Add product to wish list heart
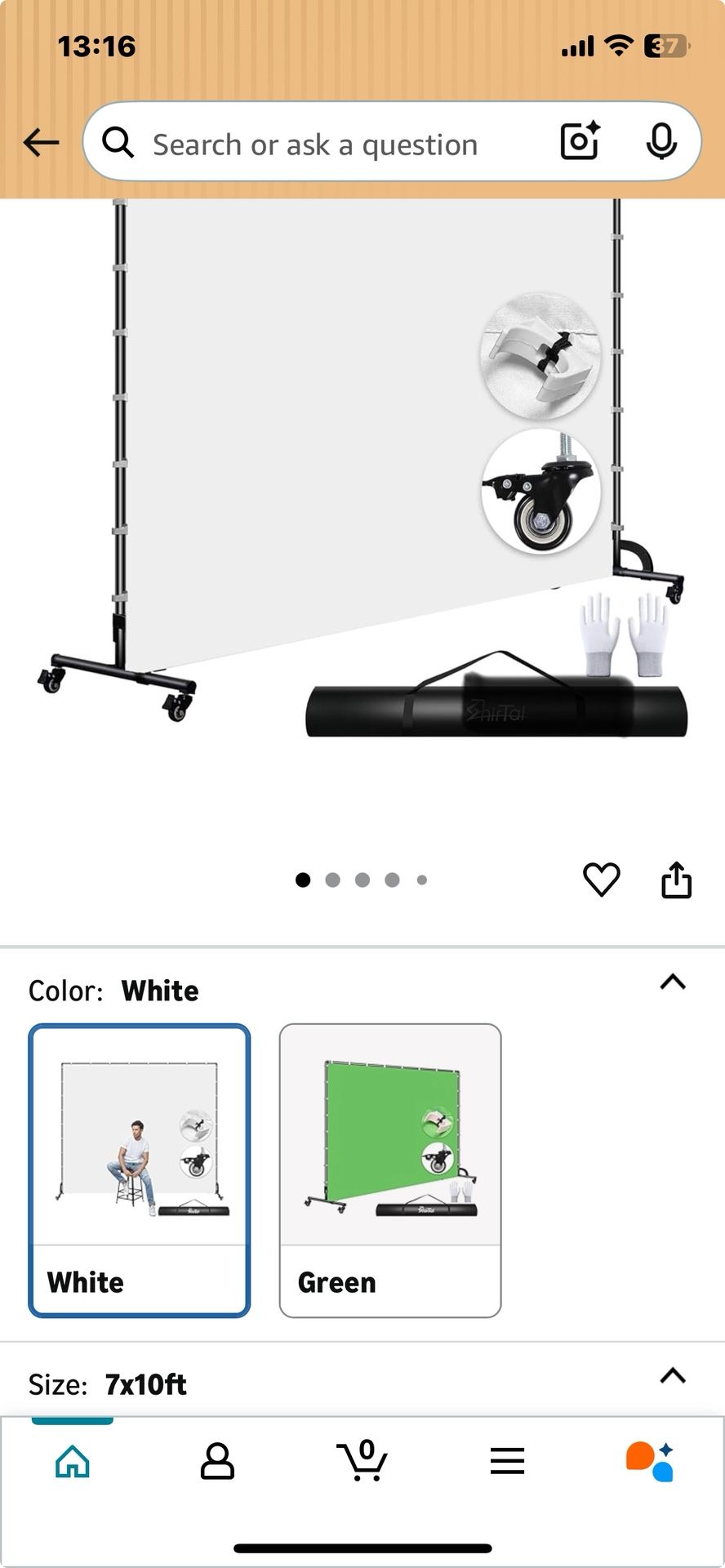The image size is (725, 1568). click(602, 880)
